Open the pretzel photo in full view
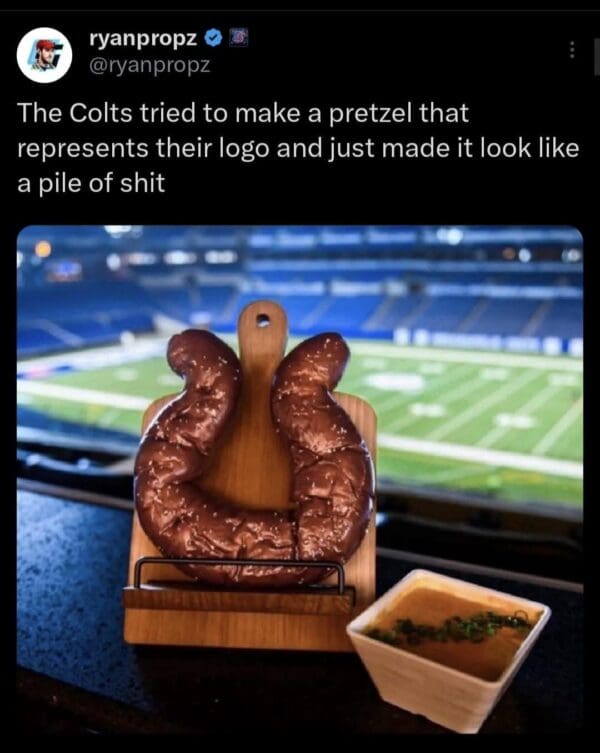Image resolution: width=600 pixels, height=753 pixels. point(300,465)
